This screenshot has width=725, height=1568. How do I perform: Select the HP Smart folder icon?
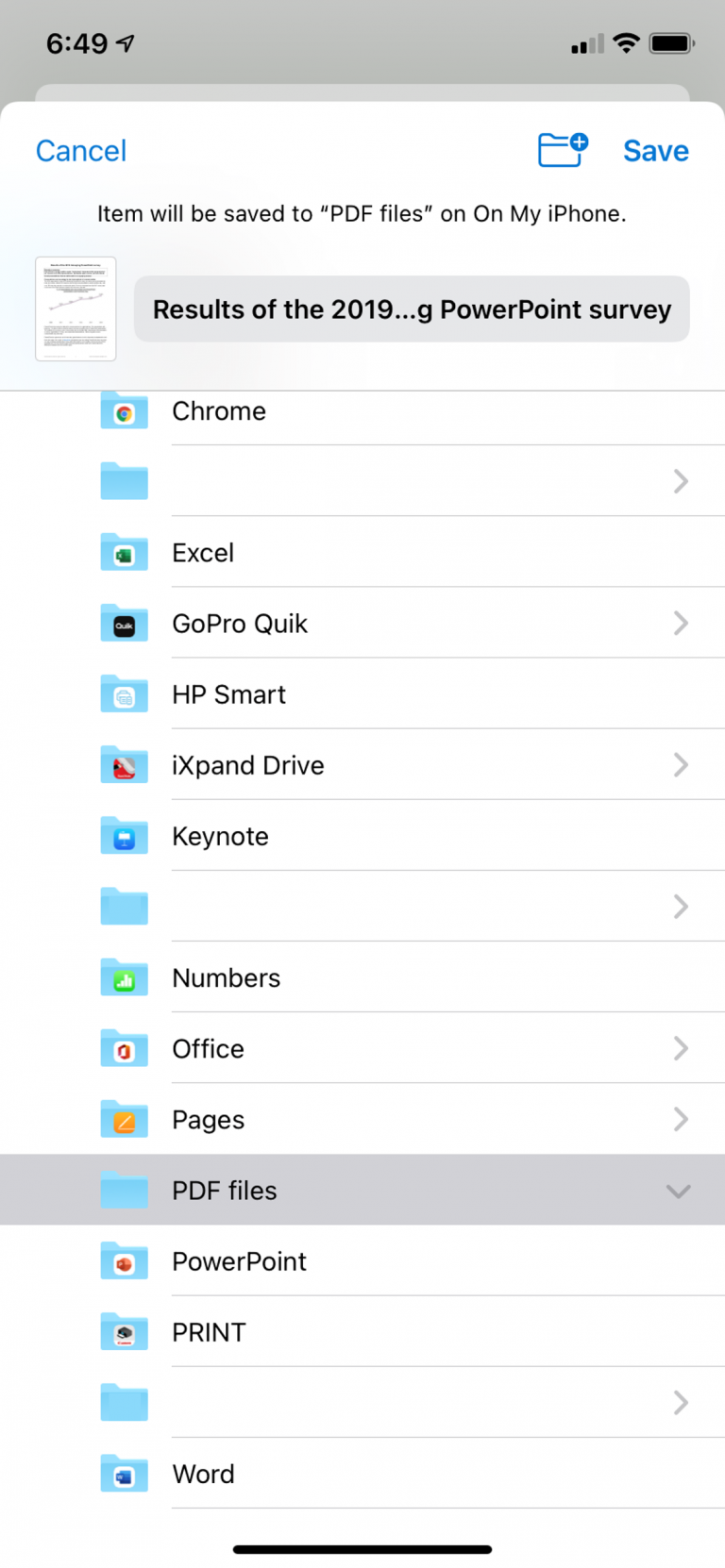124,693
